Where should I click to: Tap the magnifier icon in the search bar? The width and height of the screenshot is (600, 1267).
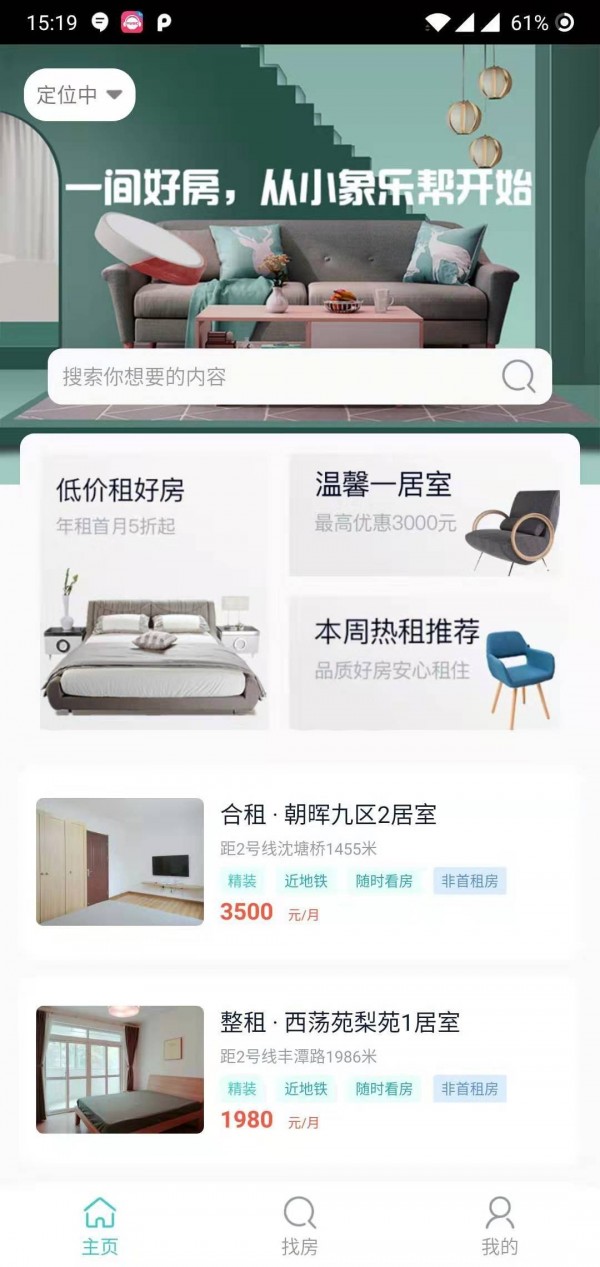pyautogui.click(x=518, y=377)
